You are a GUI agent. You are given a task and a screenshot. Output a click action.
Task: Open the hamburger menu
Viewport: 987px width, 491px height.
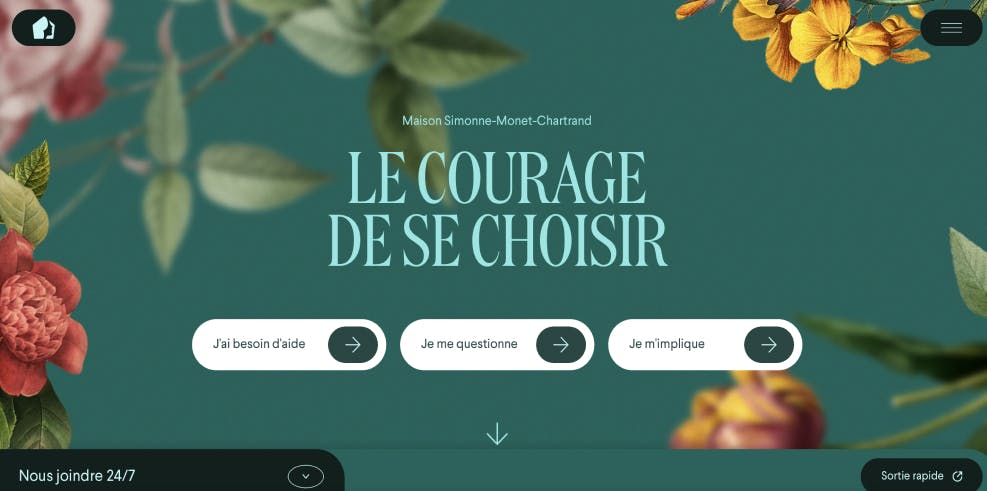(950, 28)
